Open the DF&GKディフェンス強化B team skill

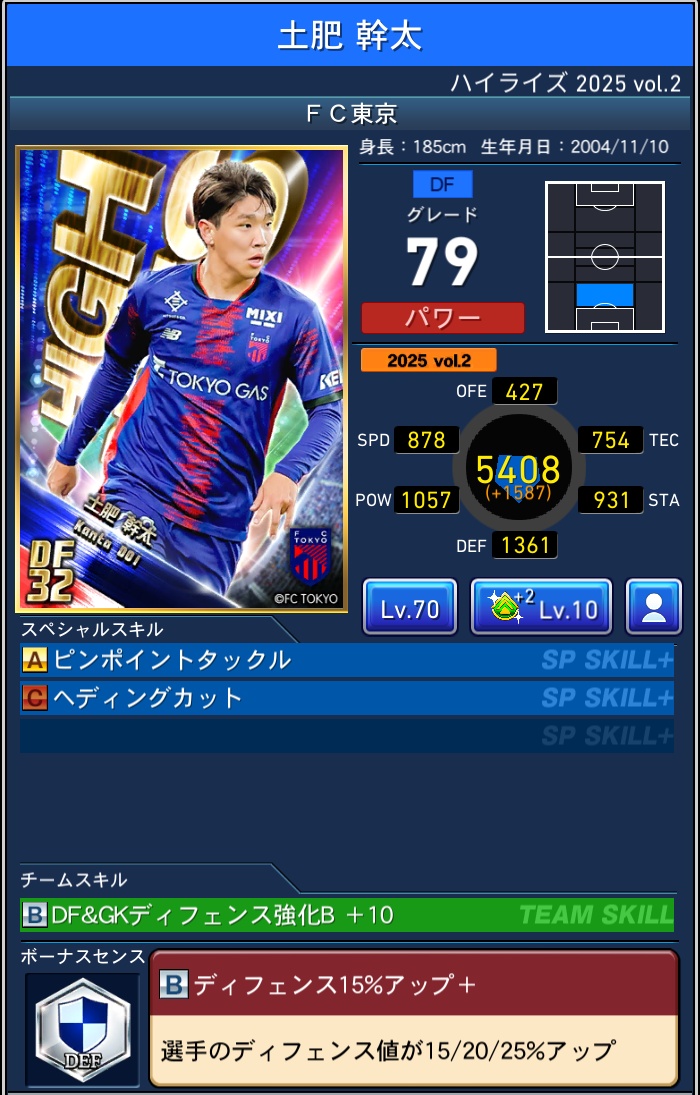click(x=346, y=914)
